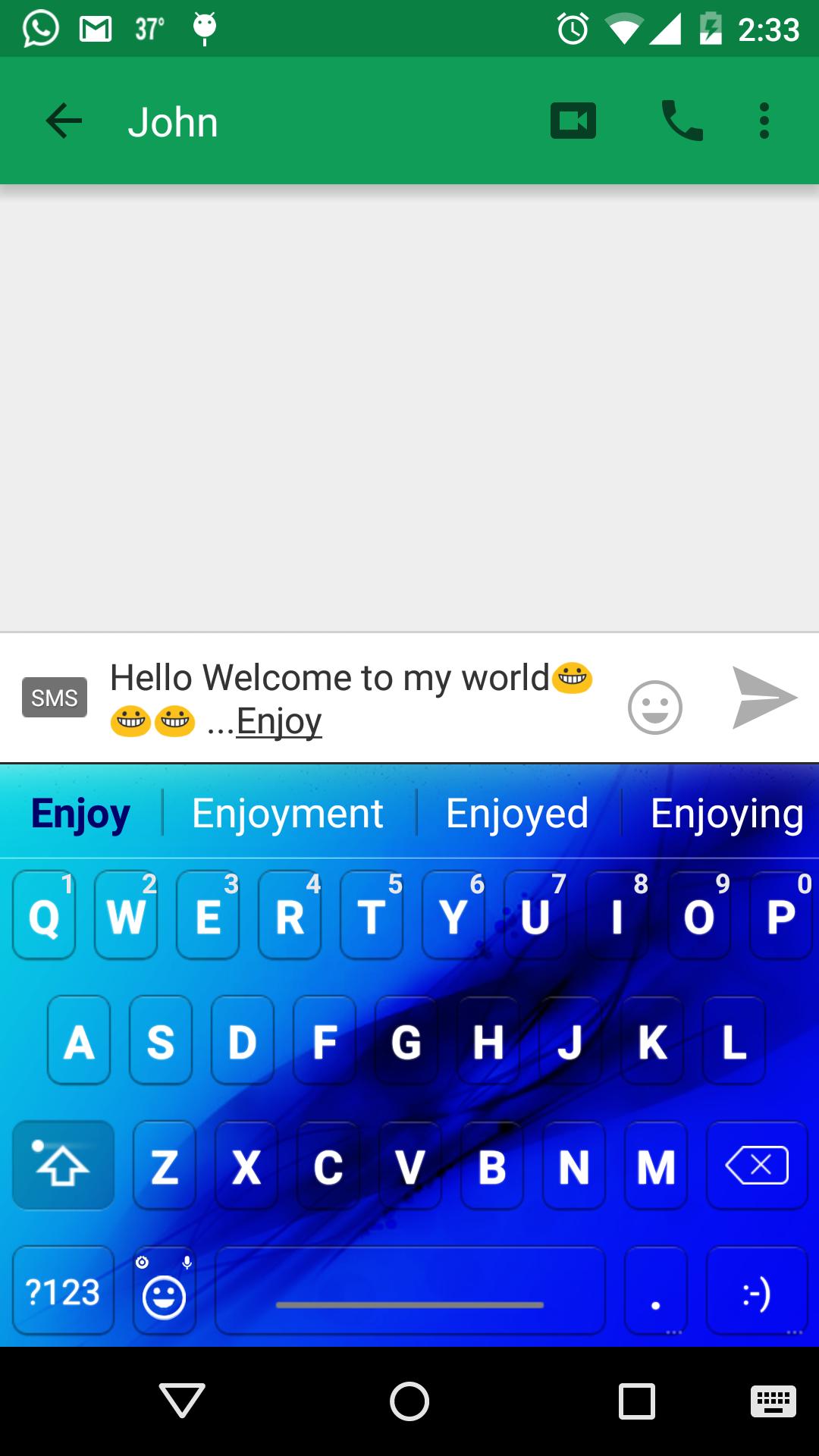Open the emoji picker beside the message
Screen dimensions: 819x1456
coord(655,708)
